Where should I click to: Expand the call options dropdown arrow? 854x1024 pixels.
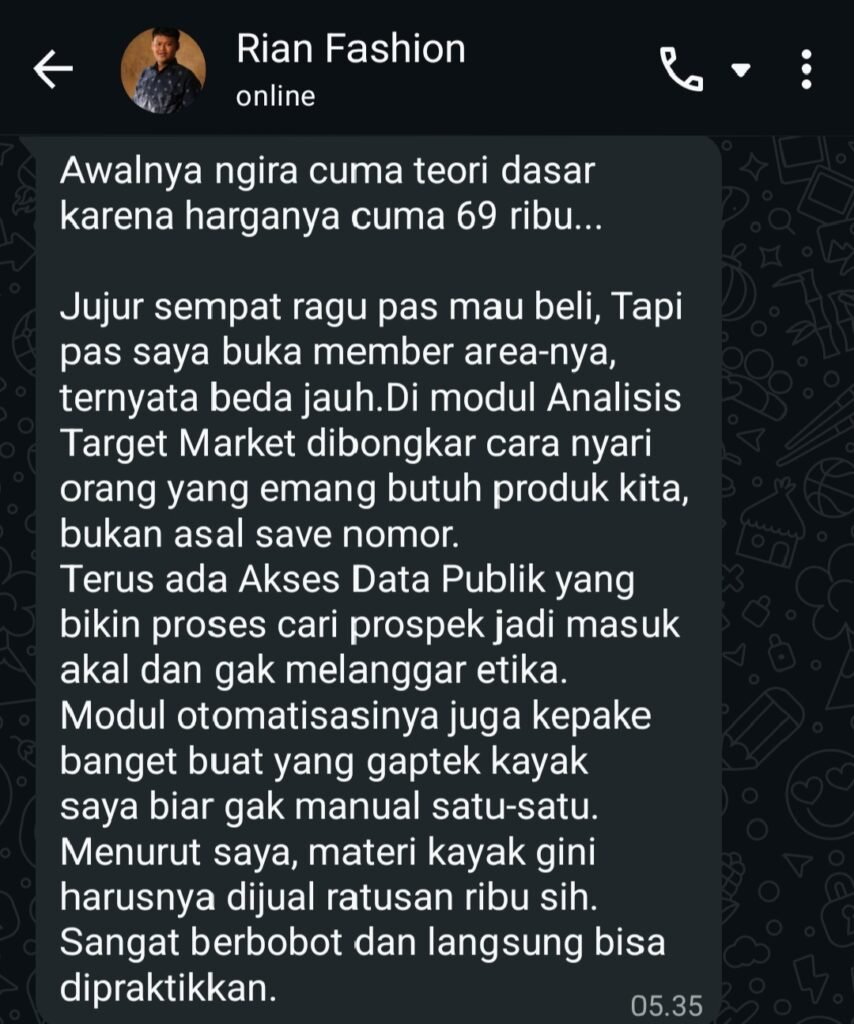pos(740,69)
